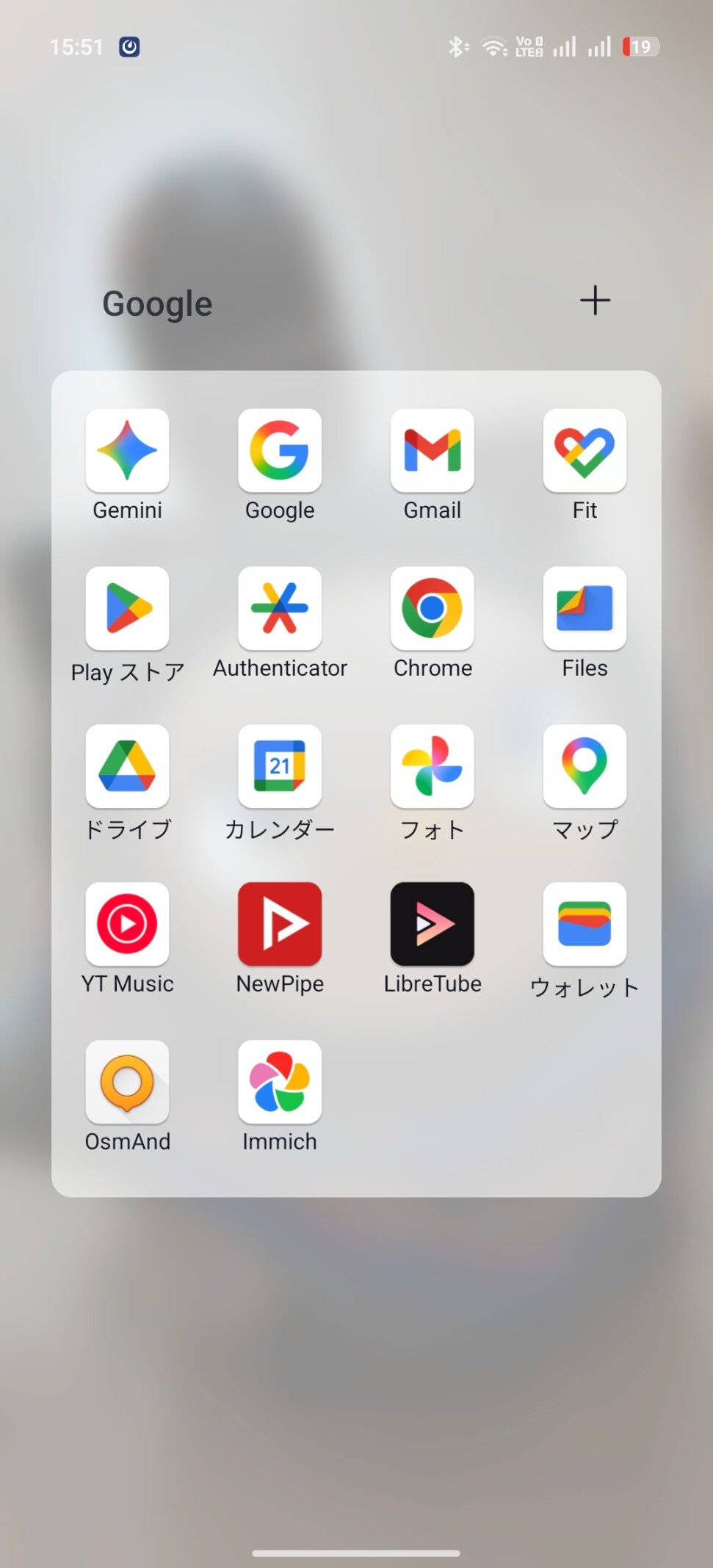Open NewPipe
Image resolution: width=713 pixels, height=1568 pixels.
coord(280,924)
